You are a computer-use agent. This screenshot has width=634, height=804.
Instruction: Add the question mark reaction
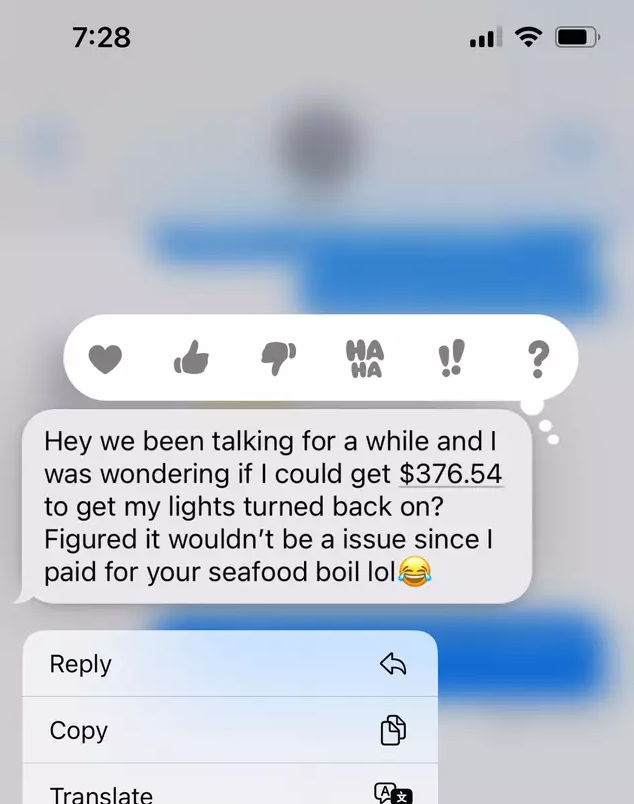pos(538,357)
